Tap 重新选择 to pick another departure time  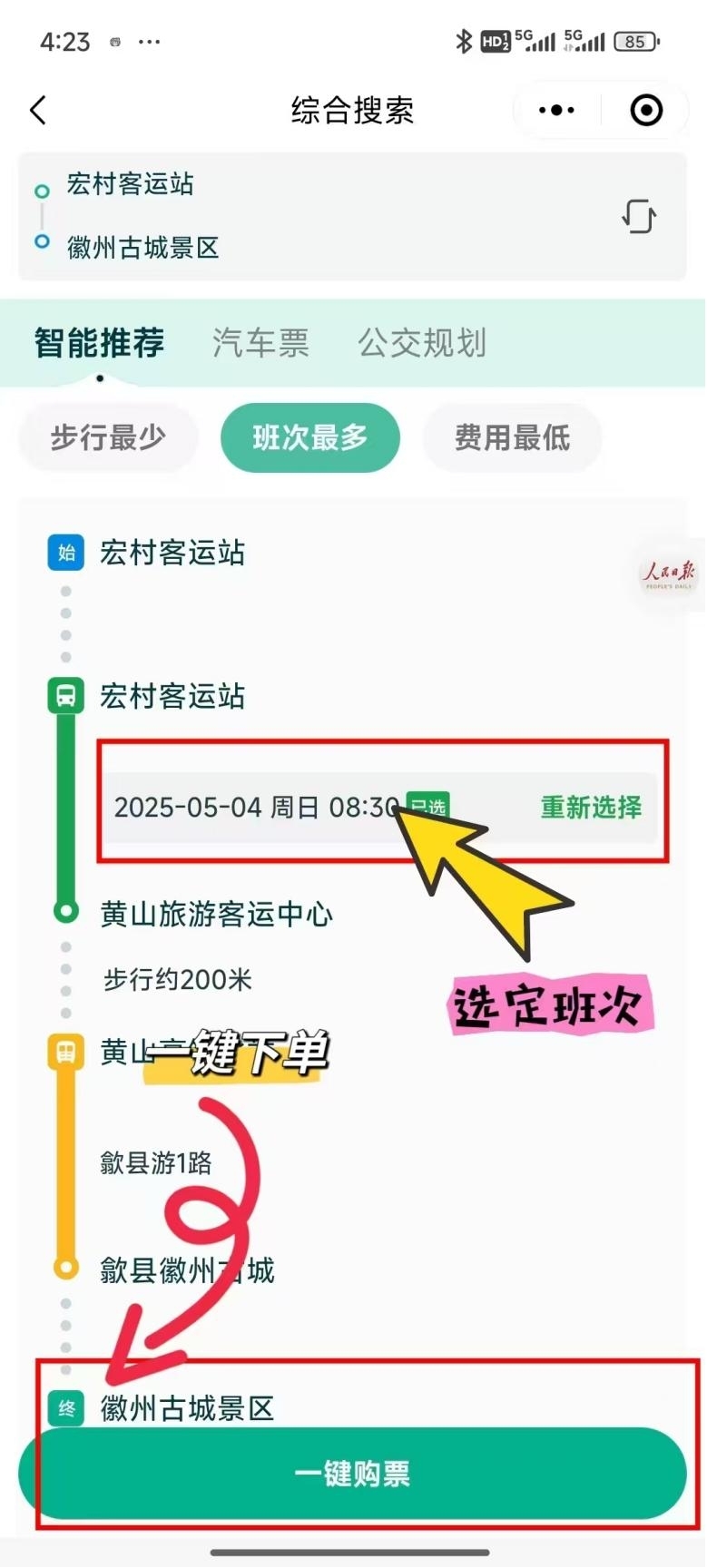tap(591, 807)
